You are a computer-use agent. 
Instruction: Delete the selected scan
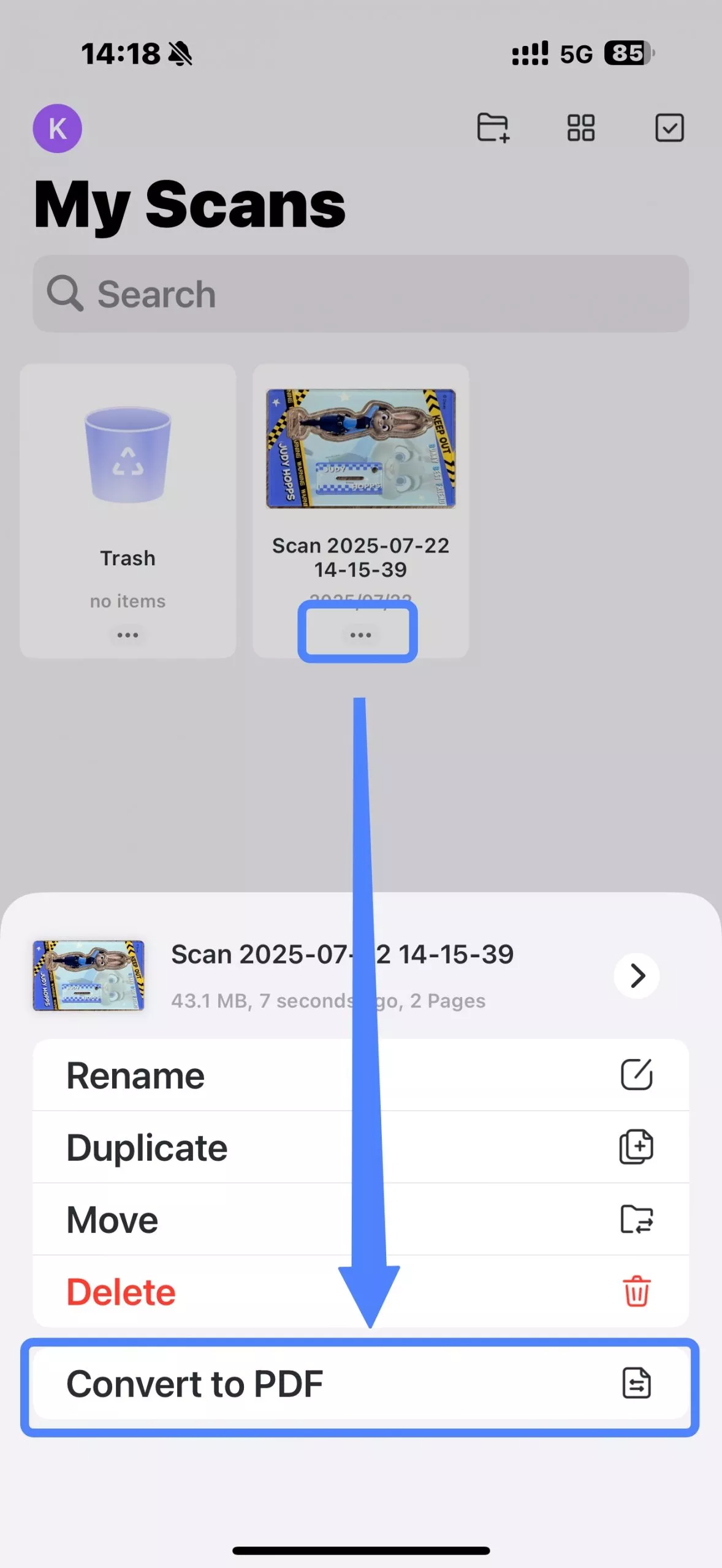[360, 1292]
